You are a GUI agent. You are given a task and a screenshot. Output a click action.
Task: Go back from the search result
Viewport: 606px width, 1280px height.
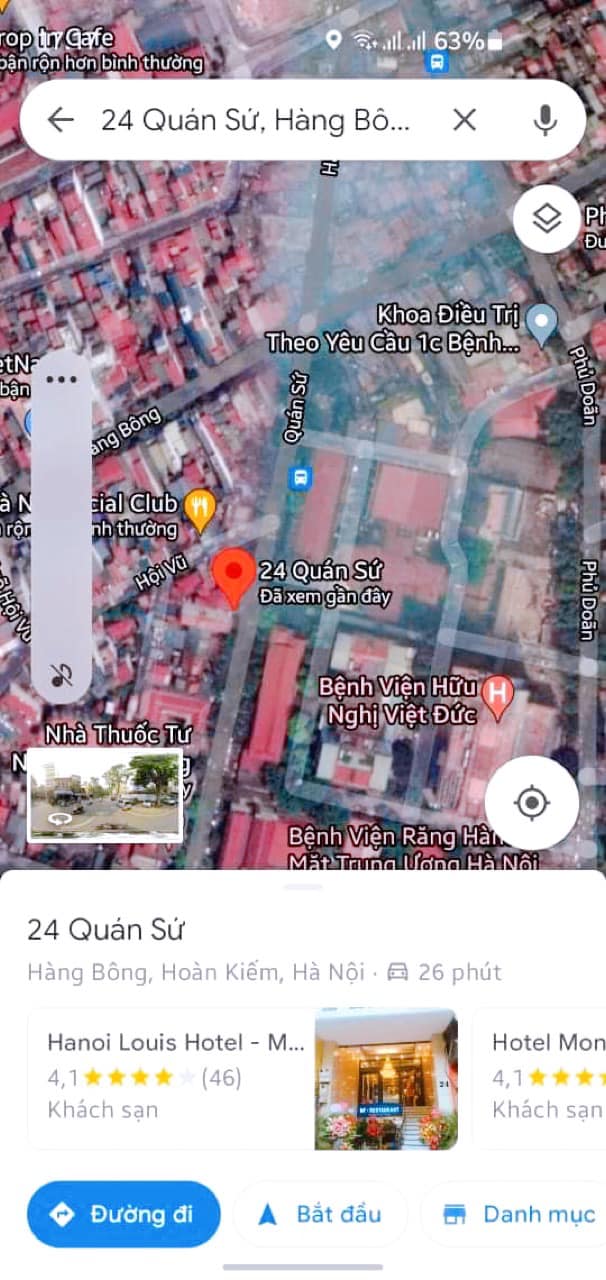(x=61, y=121)
